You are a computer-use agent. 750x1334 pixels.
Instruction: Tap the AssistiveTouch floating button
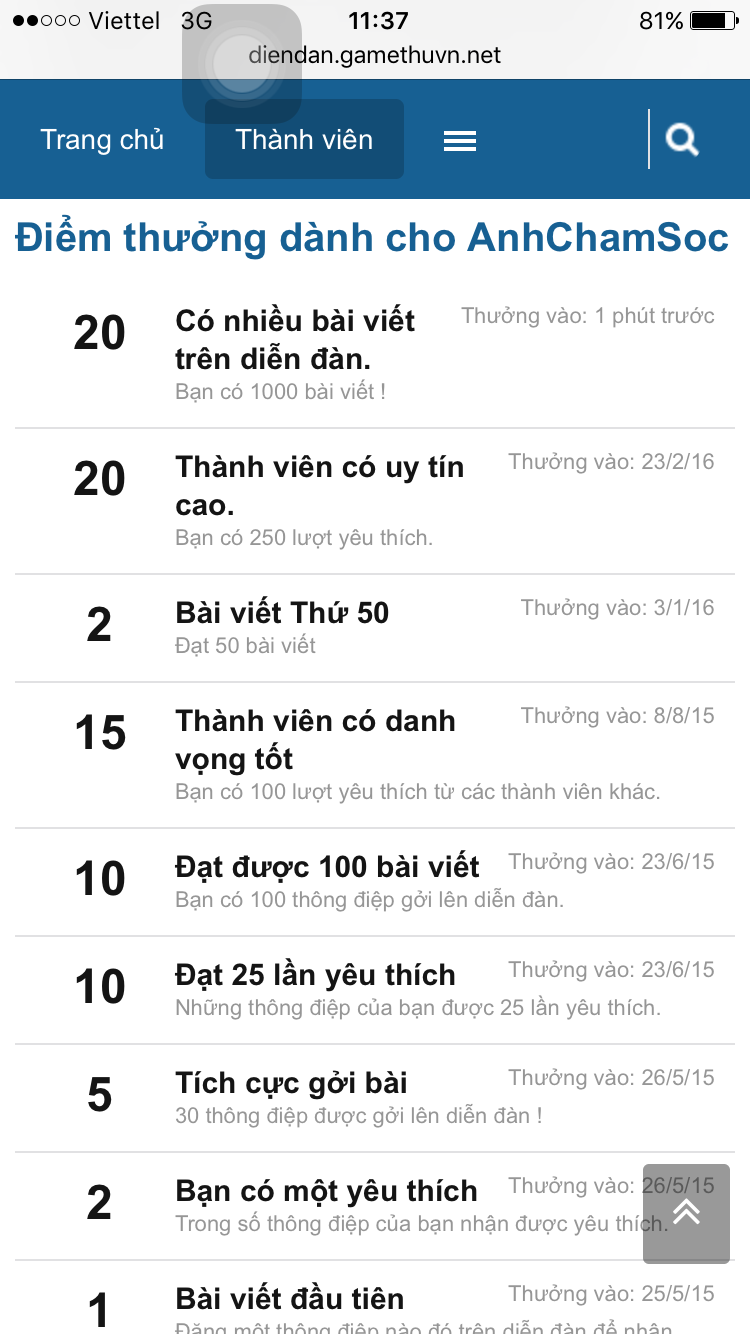(x=242, y=64)
